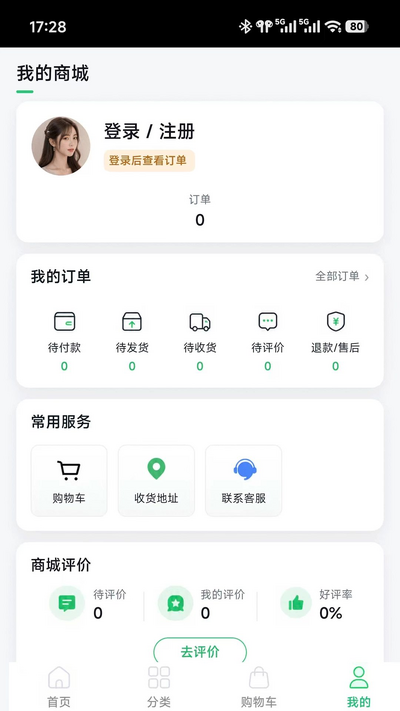Screen dimensions: 400x711
Task: Go to 购物车 tab in bottom bar
Action: coord(259,687)
